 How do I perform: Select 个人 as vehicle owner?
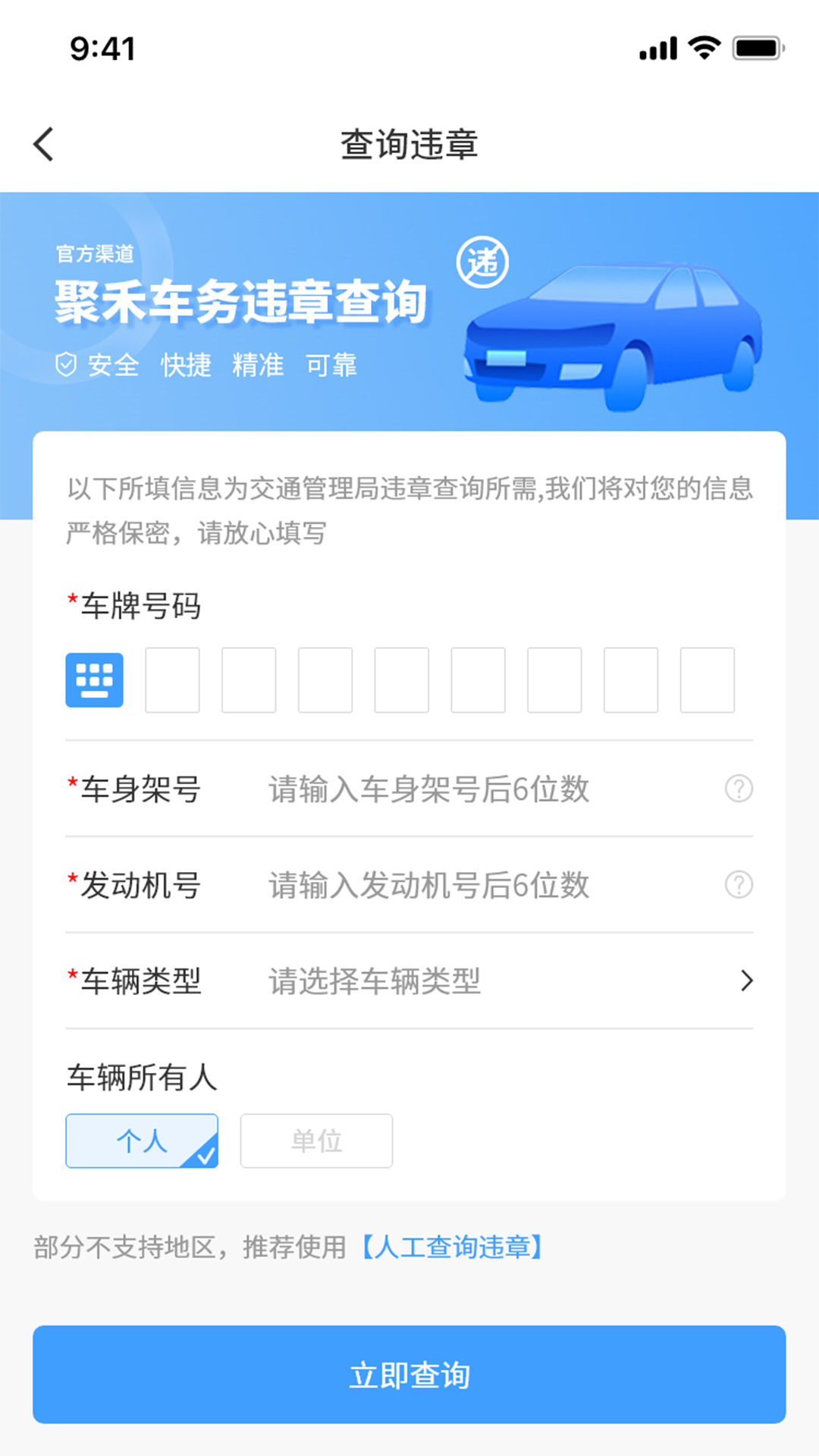[142, 1141]
